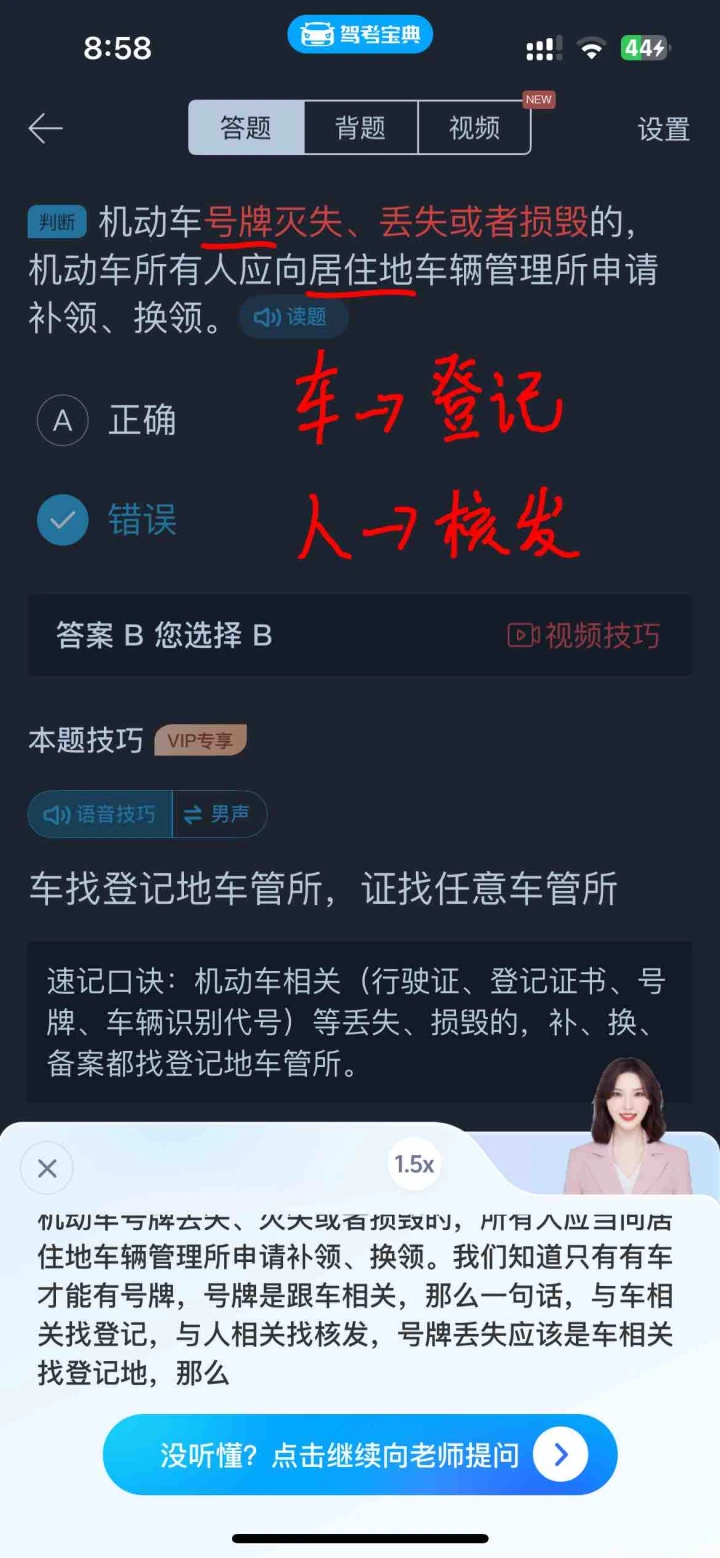The image size is (720, 1558).
Task: Go back using the arrow icon
Action: coord(45,128)
